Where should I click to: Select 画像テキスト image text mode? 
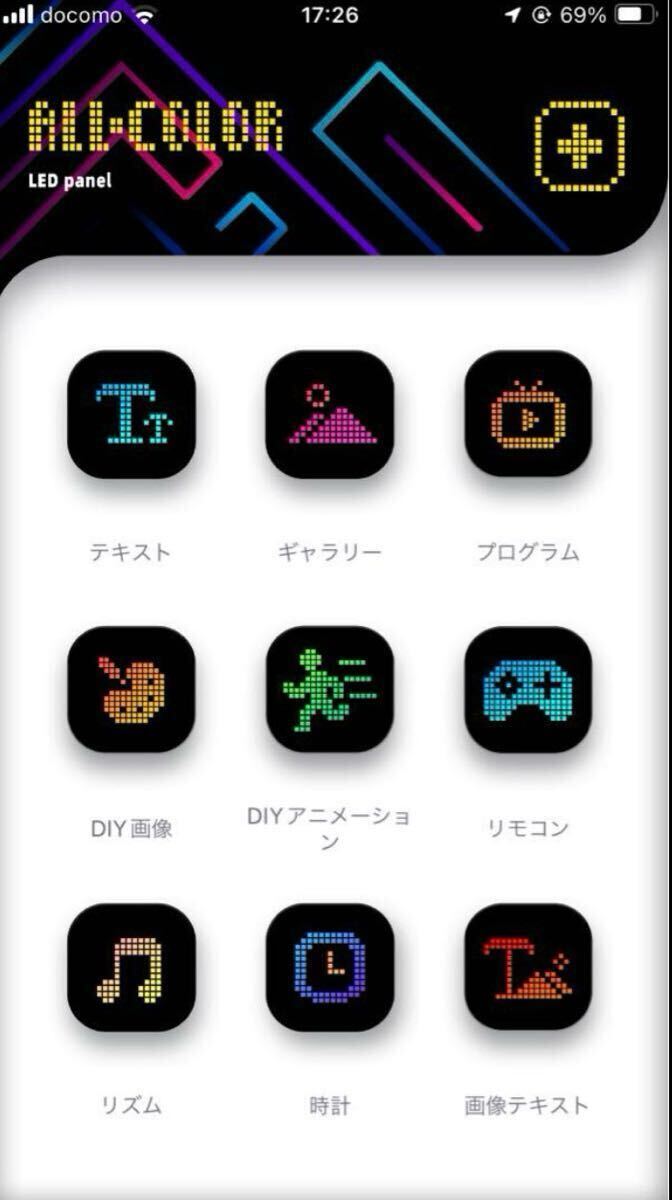coord(528,967)
